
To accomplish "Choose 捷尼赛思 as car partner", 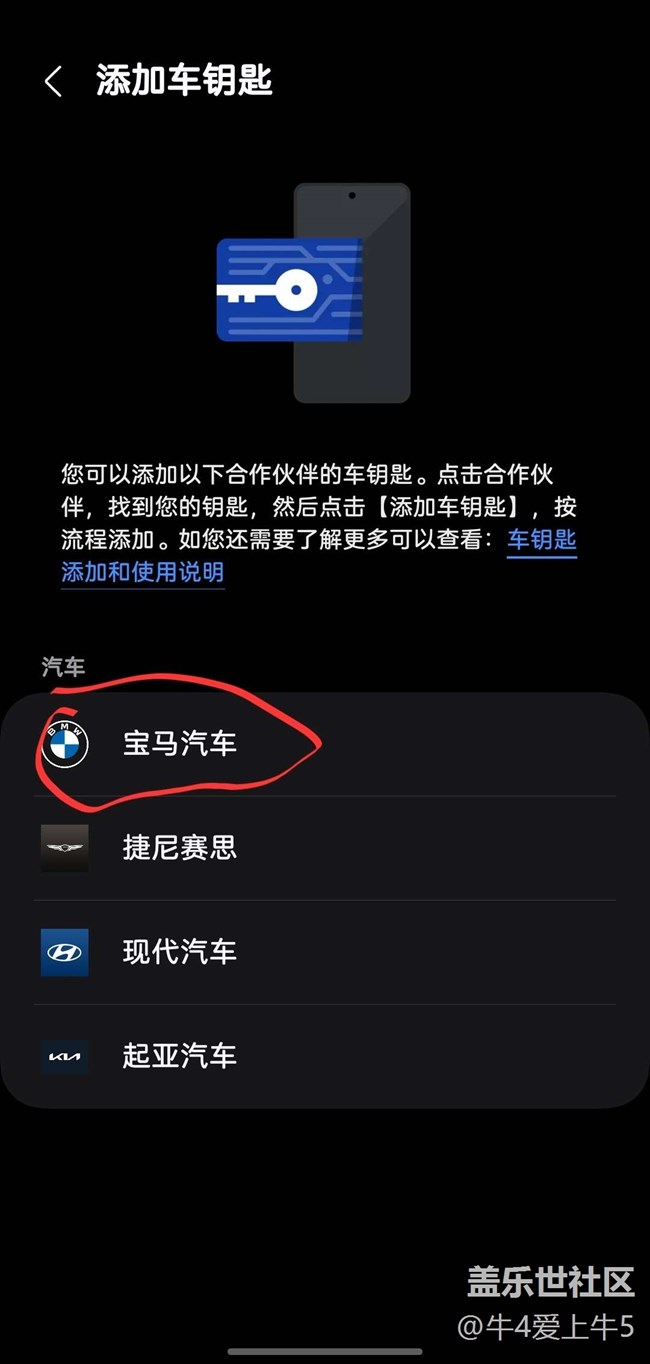I will [325, 849].
